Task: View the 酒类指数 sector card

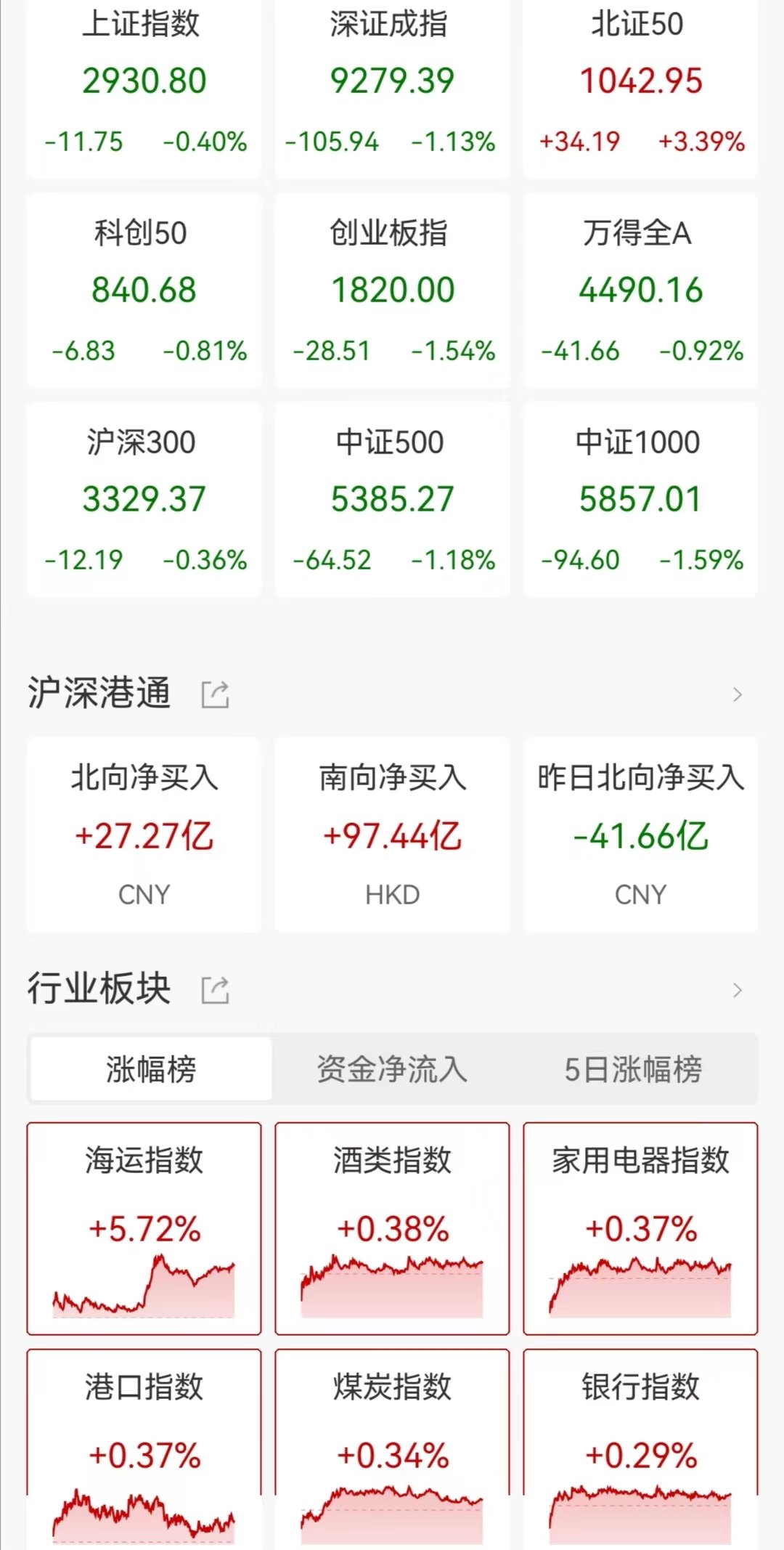Action: coord(392,1229)
